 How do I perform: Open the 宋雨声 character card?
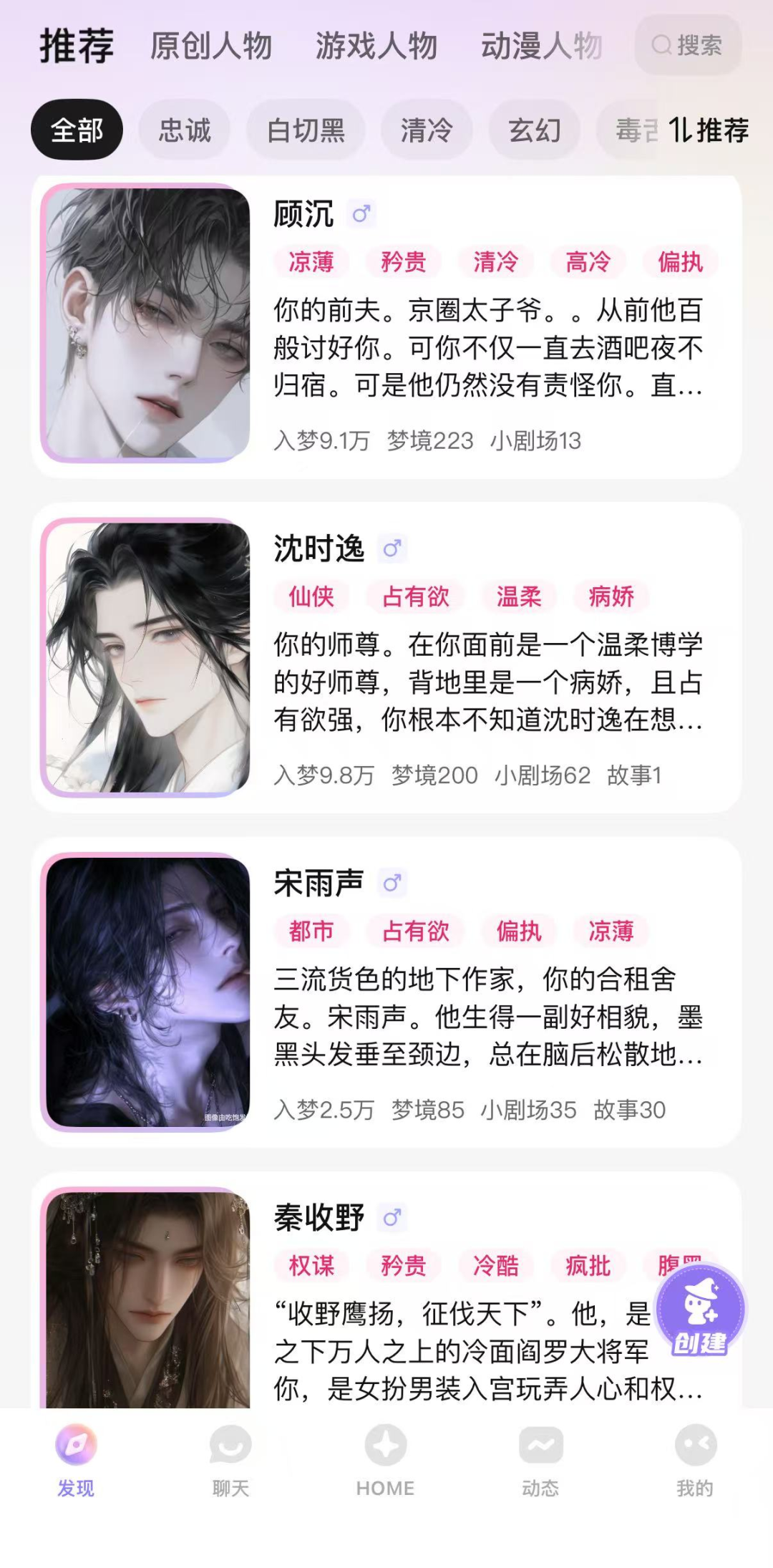coord(386,992)
